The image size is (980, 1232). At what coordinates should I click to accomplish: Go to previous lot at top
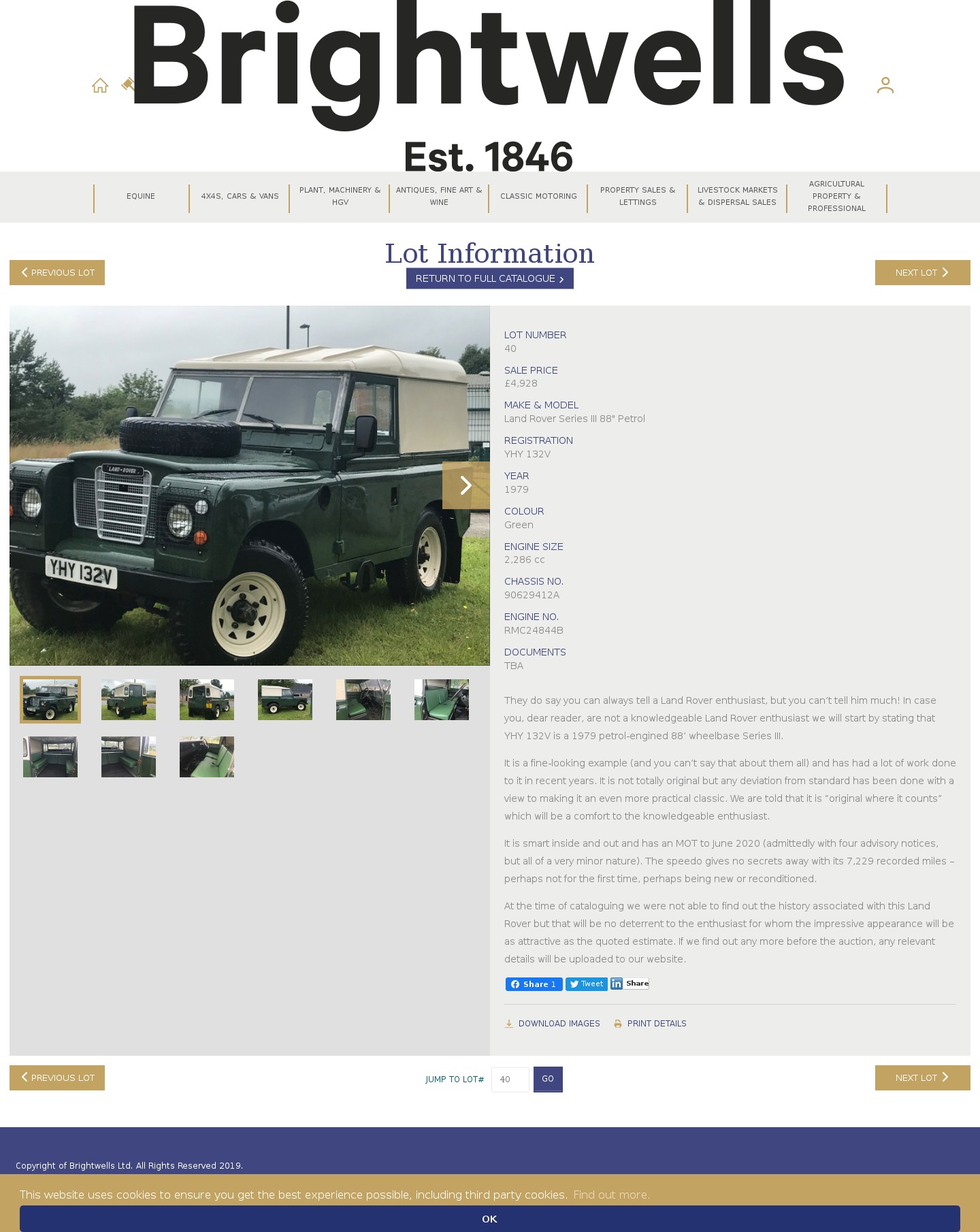pos(57,272)
